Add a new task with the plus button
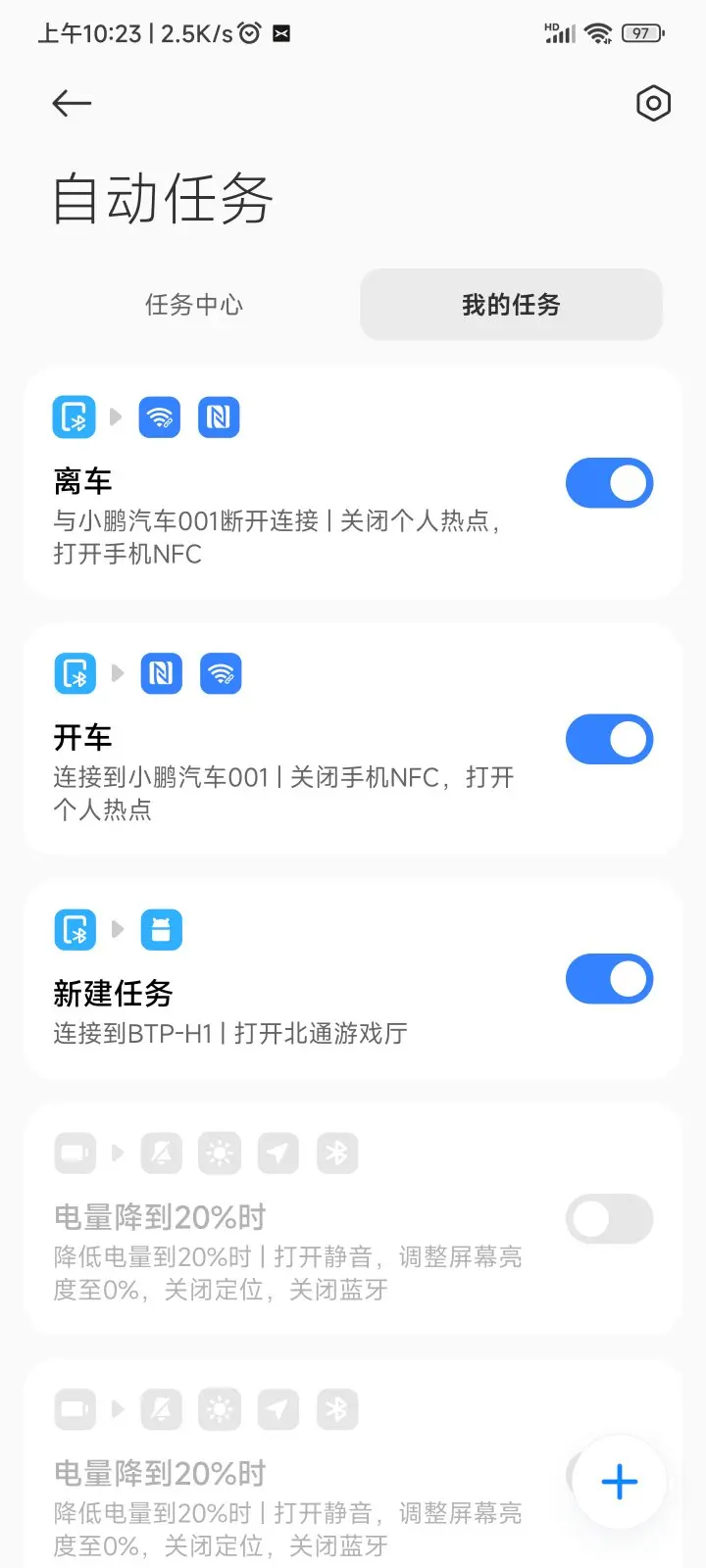The height and width of the screenshot is (1568, 706). point(620,1482)
